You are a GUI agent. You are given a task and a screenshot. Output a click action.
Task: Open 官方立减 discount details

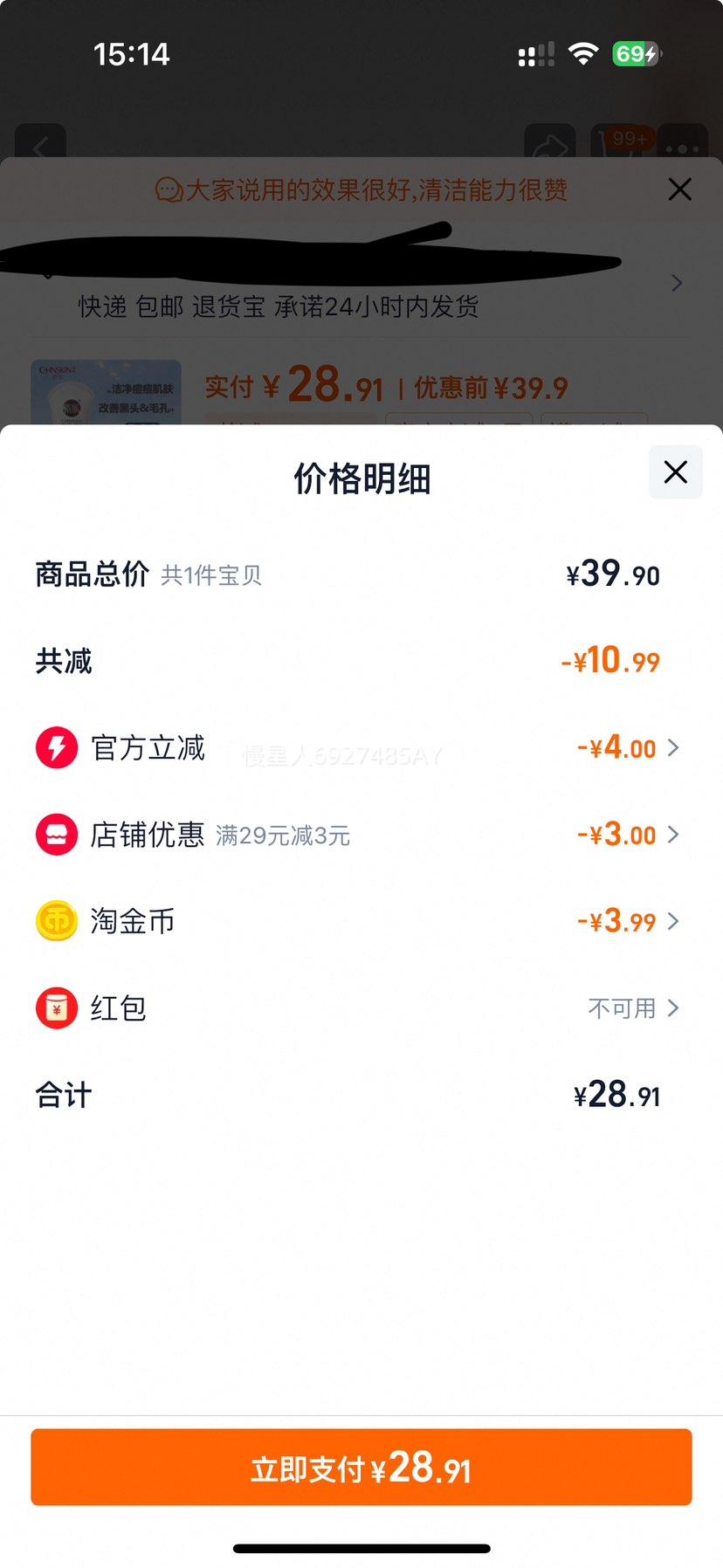(361, 748)
